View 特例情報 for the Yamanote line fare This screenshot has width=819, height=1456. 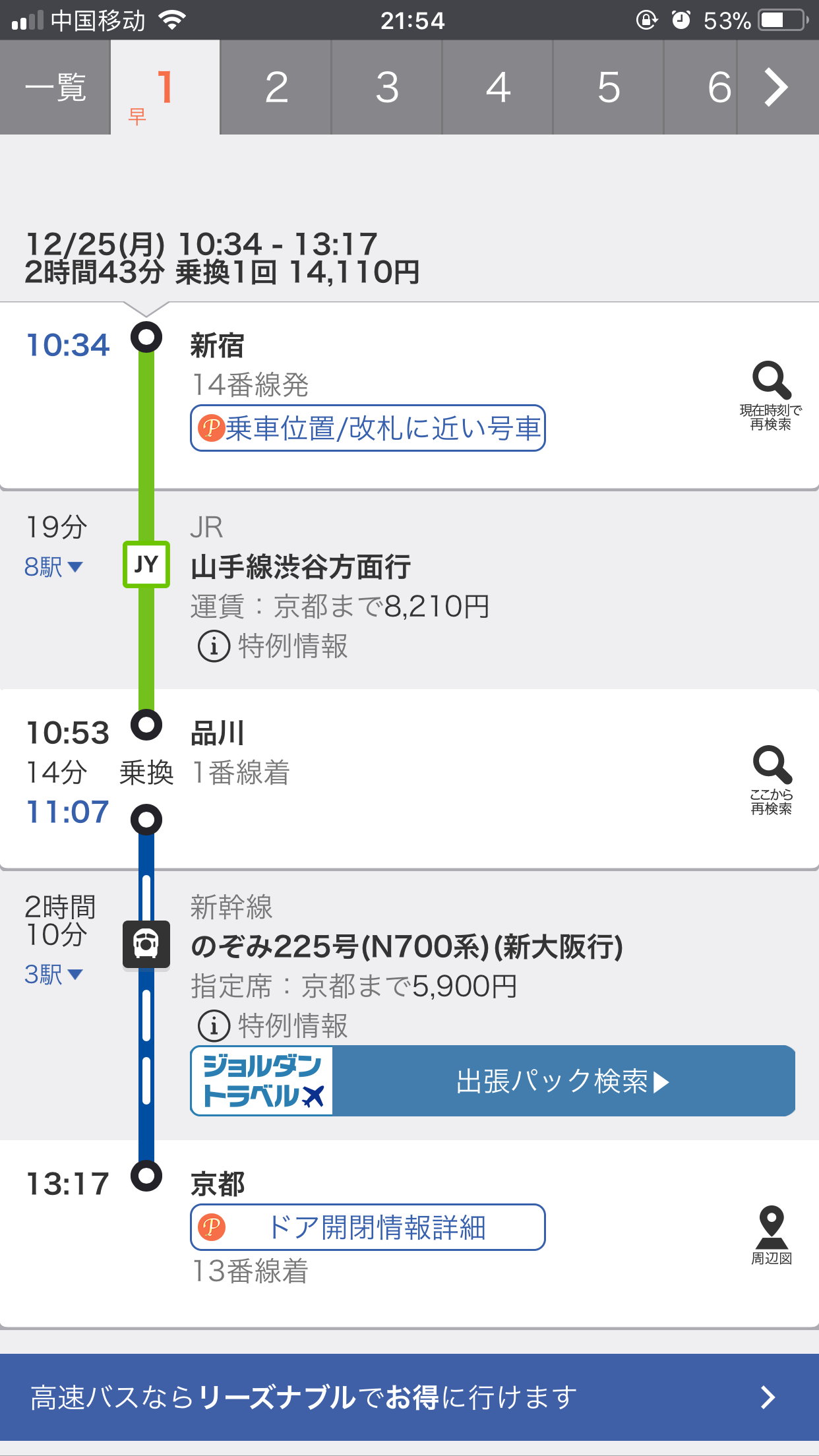click(x=273, y=646)
